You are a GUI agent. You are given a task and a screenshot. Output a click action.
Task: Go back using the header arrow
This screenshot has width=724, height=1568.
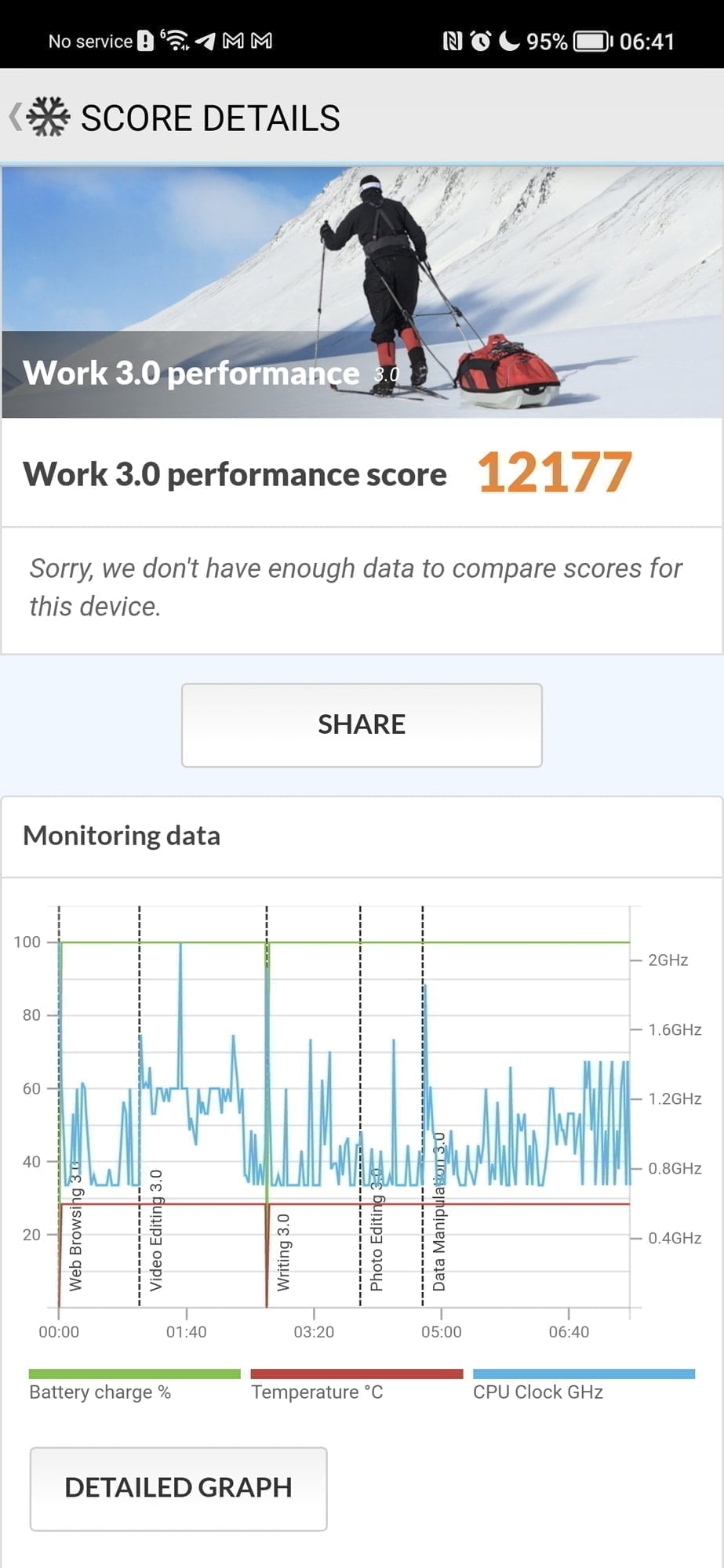pyautogui.click(x=16, y=117)
